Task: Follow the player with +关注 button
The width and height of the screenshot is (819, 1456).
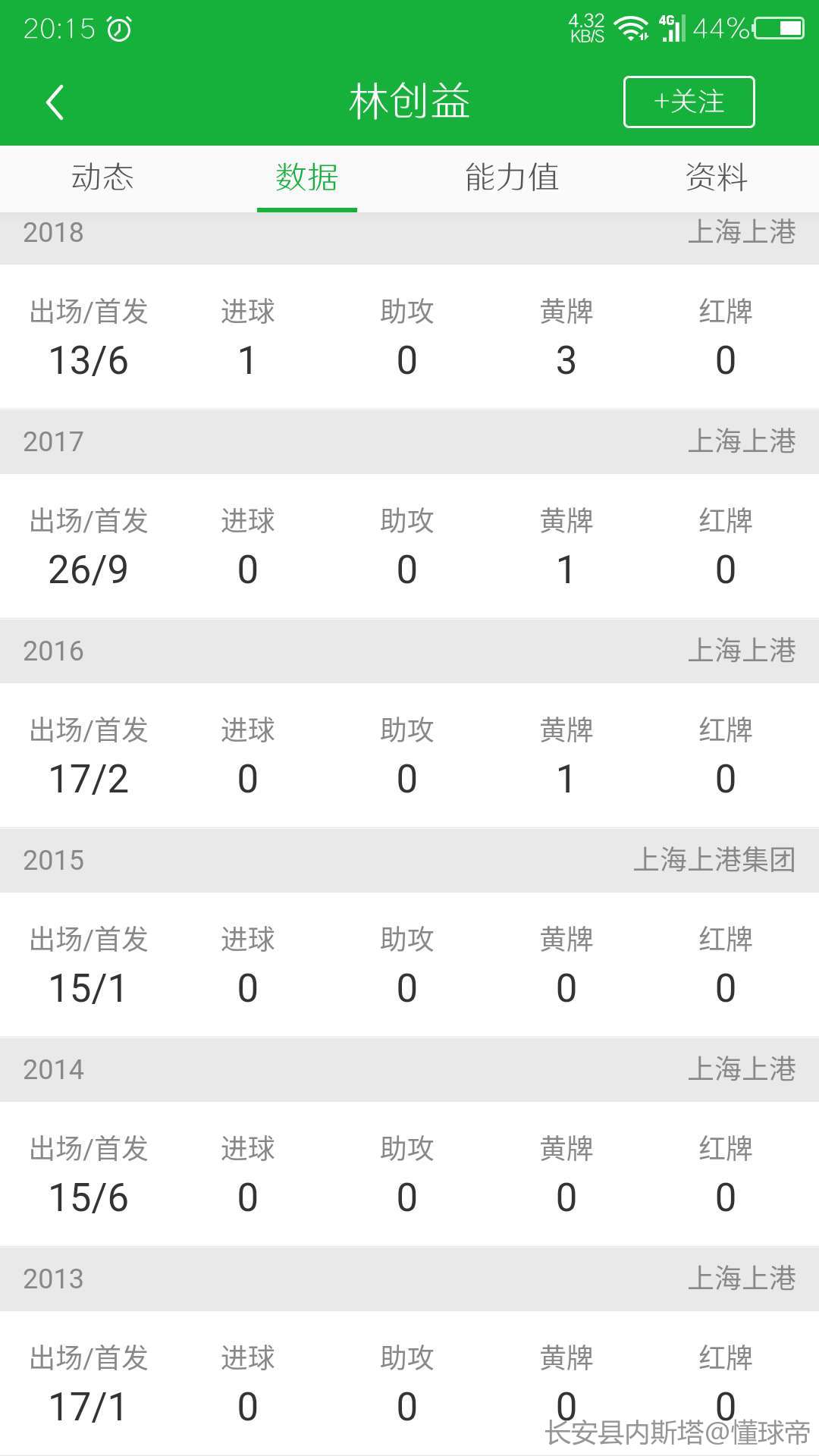Action: [689, 102]
